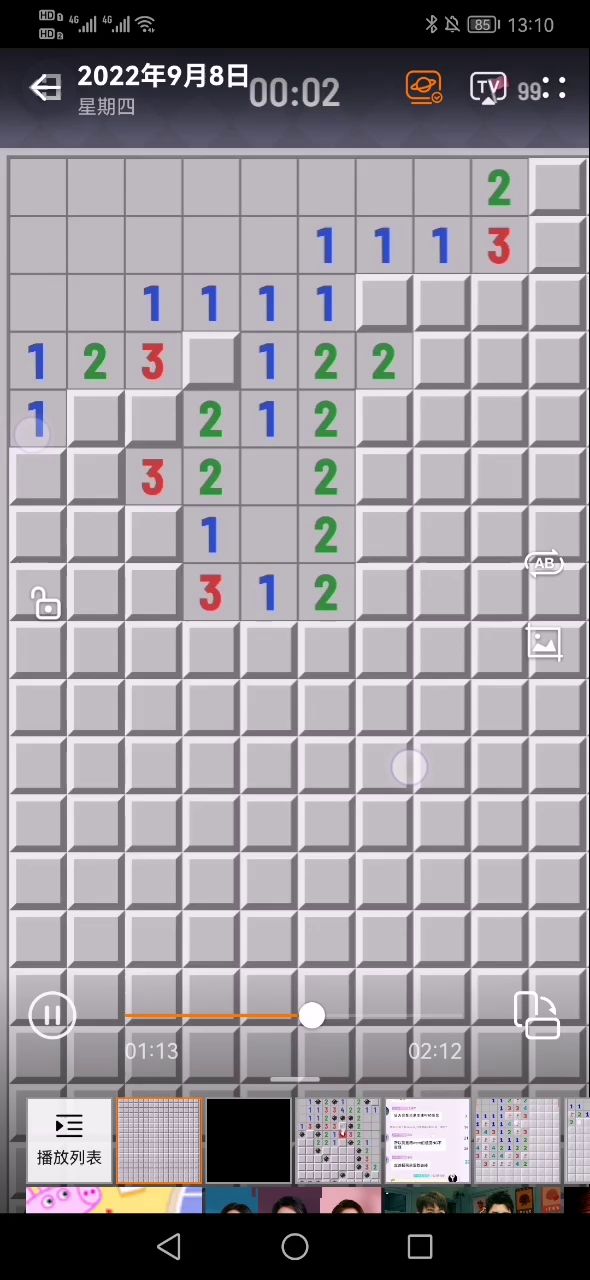590x1280 pixels.
Task: Rotate the screen orientation
Action: pyautogui.click(x=537, y=1015)
